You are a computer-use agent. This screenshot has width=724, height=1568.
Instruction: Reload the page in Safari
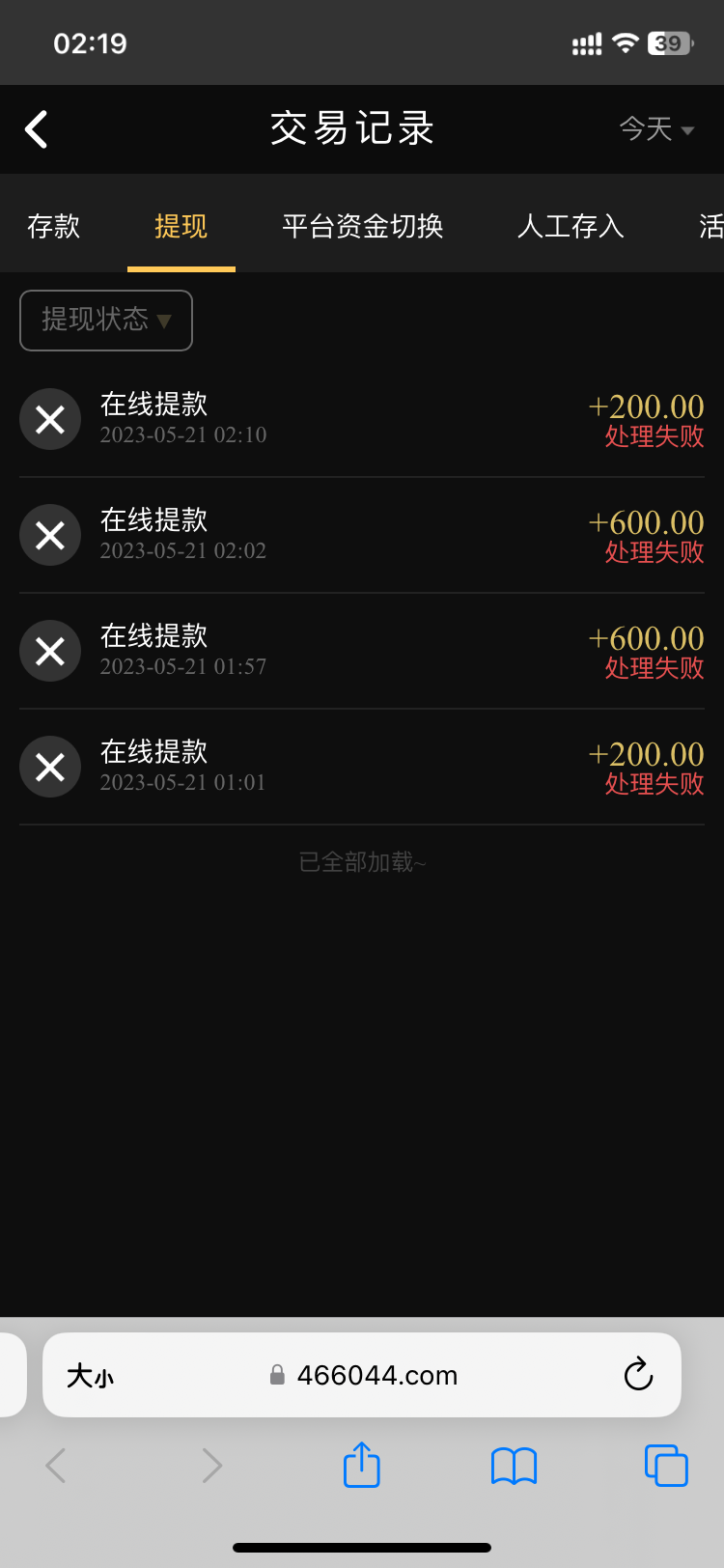[638, 1375]
